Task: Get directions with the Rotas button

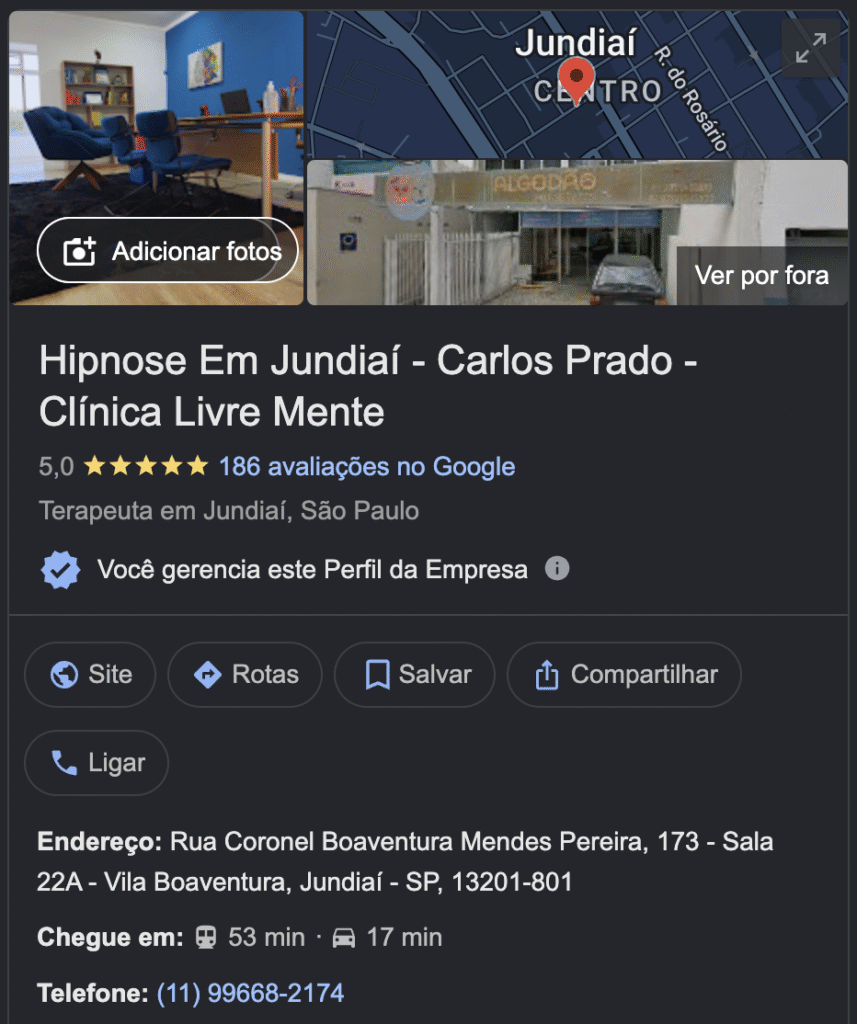Action: pos(245,675)
